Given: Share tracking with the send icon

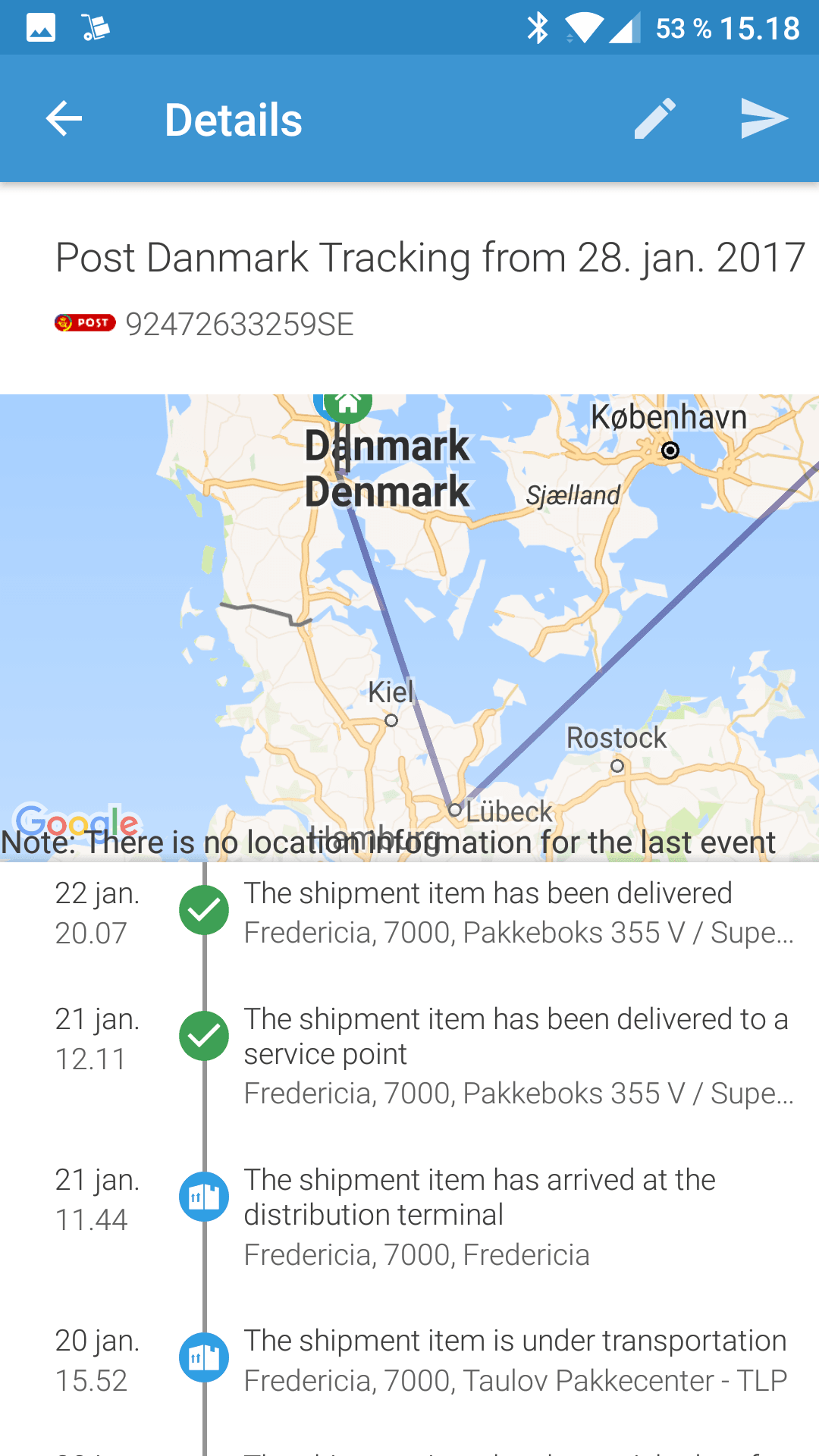Looking at the screenshot, I should [764, 119].
